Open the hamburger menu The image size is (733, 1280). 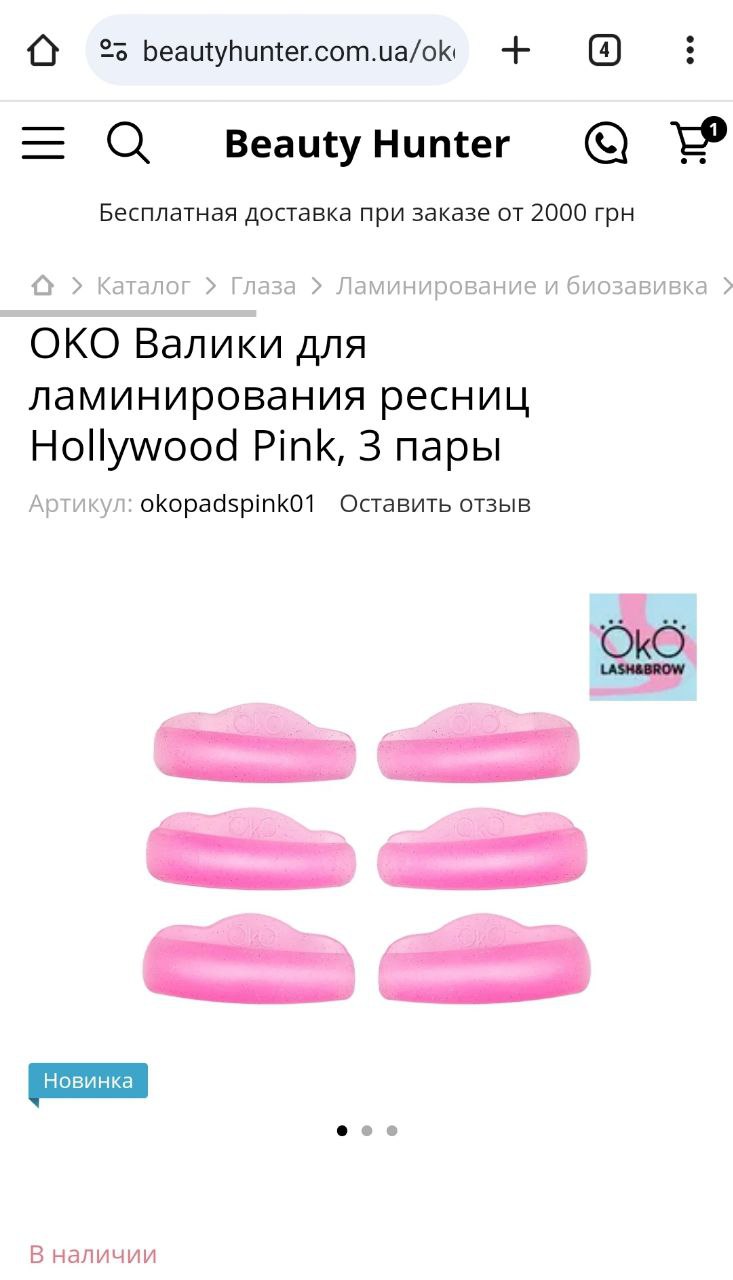(43, 144)
